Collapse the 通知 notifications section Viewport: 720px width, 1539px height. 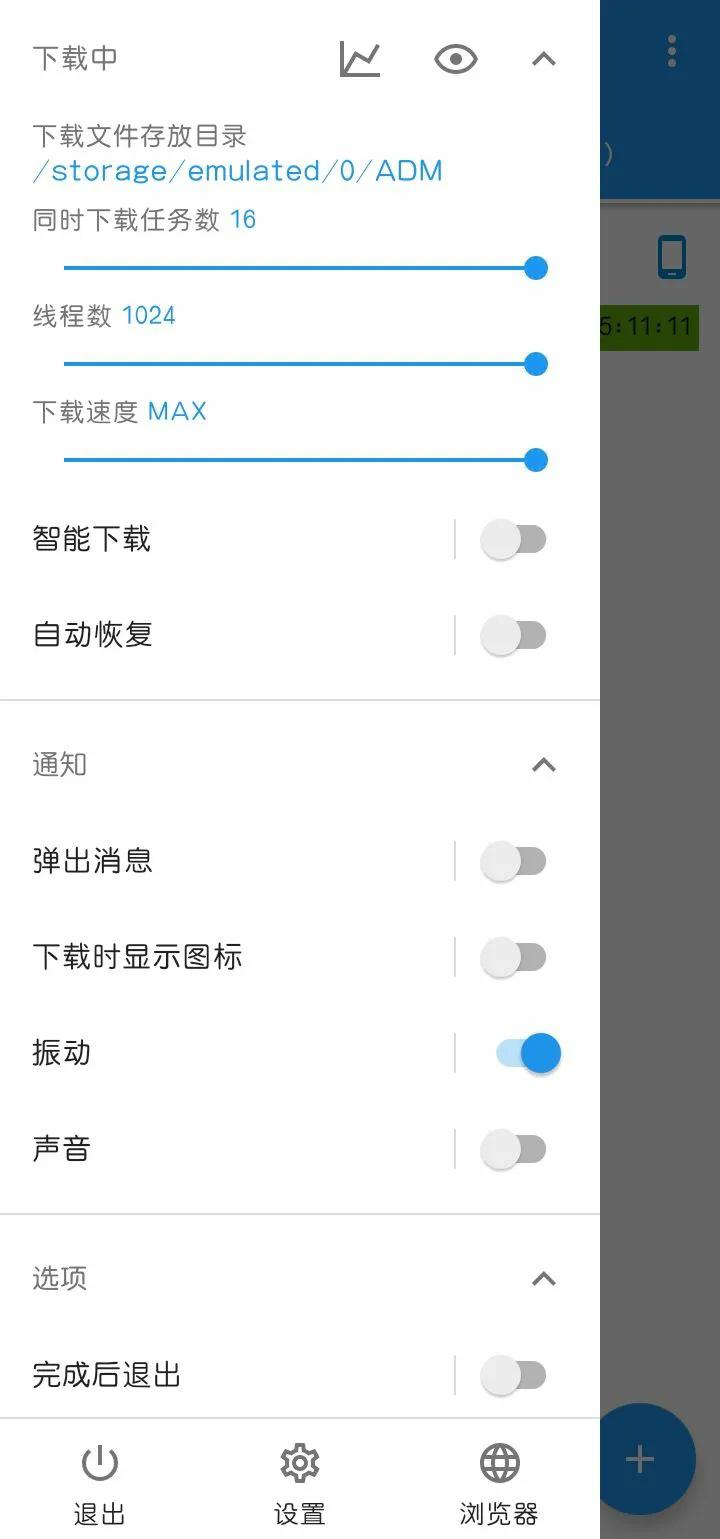542,764
